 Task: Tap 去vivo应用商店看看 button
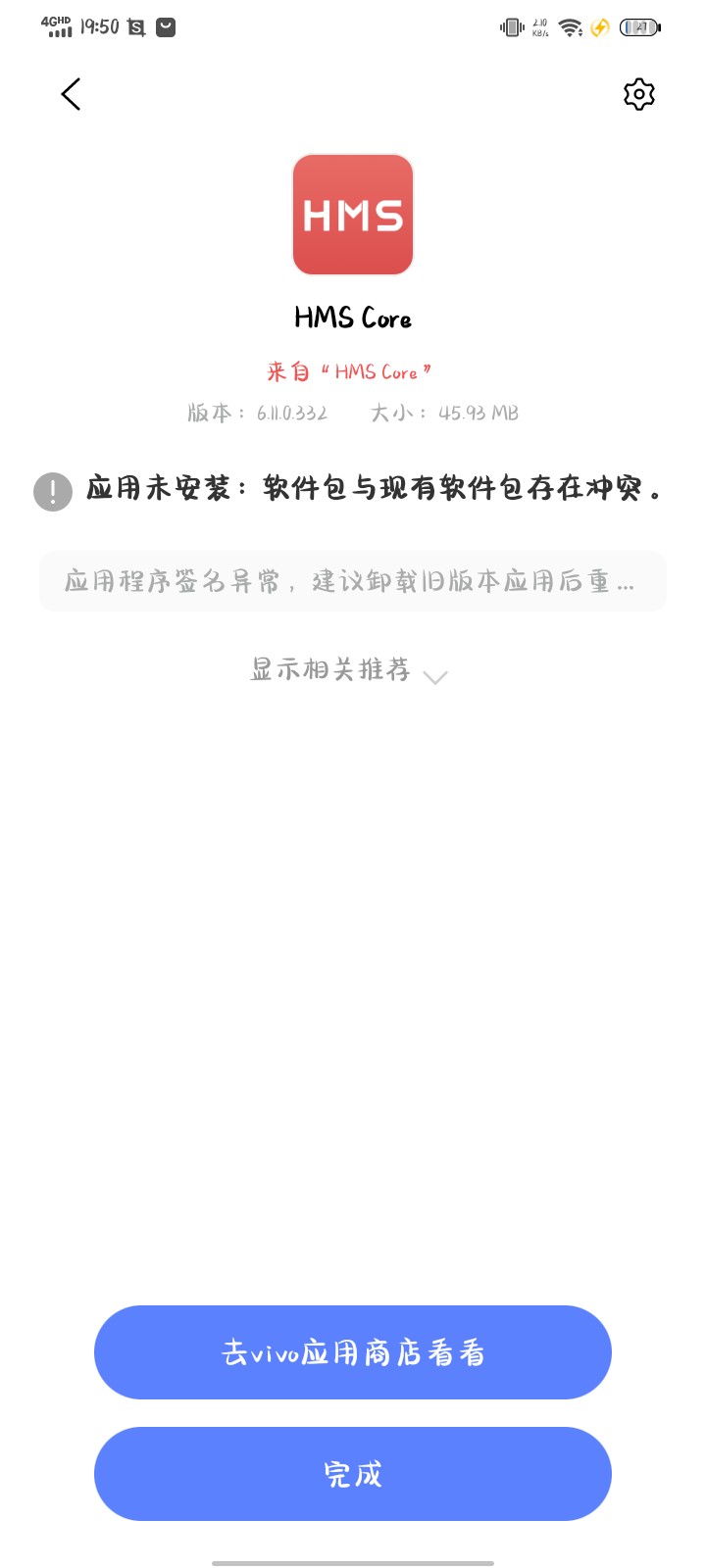click(x=353, y=1352)
